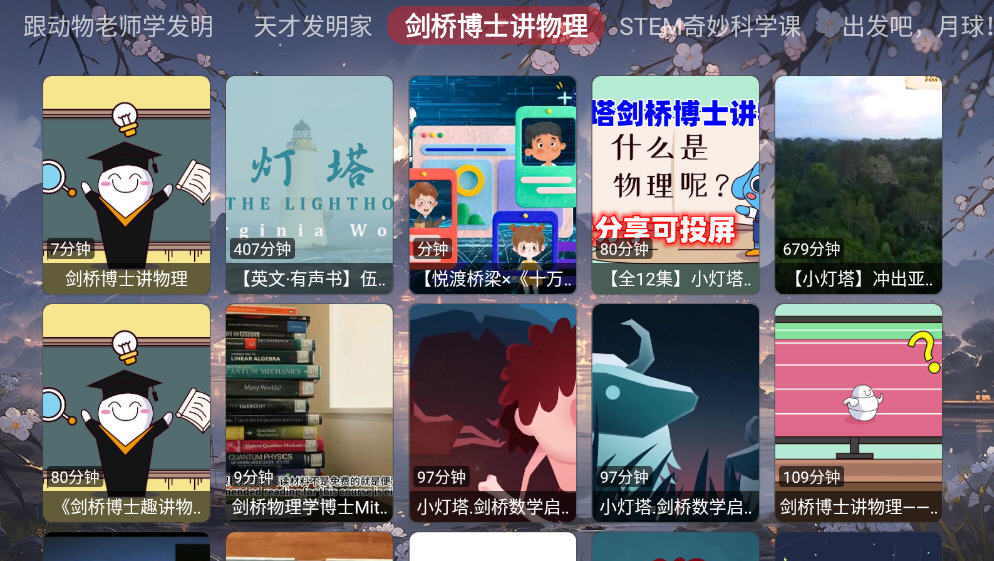Switch to the 出发吧，月球 tab
This screenshot has width=994, height=561.
point(915,26)
